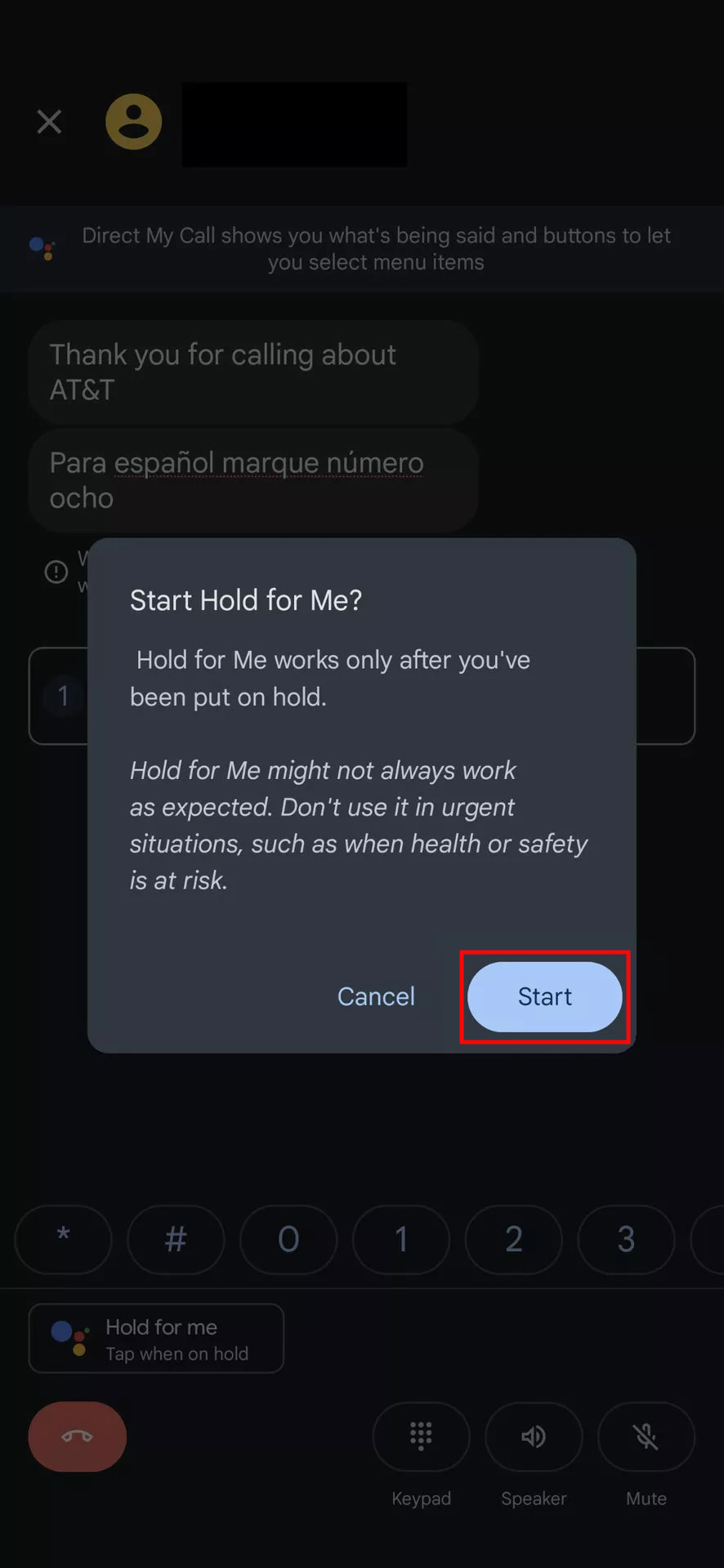The height and width of the screenshot is (1568, 724).
Task: Open the Keypad
Action: [421, 1437]
